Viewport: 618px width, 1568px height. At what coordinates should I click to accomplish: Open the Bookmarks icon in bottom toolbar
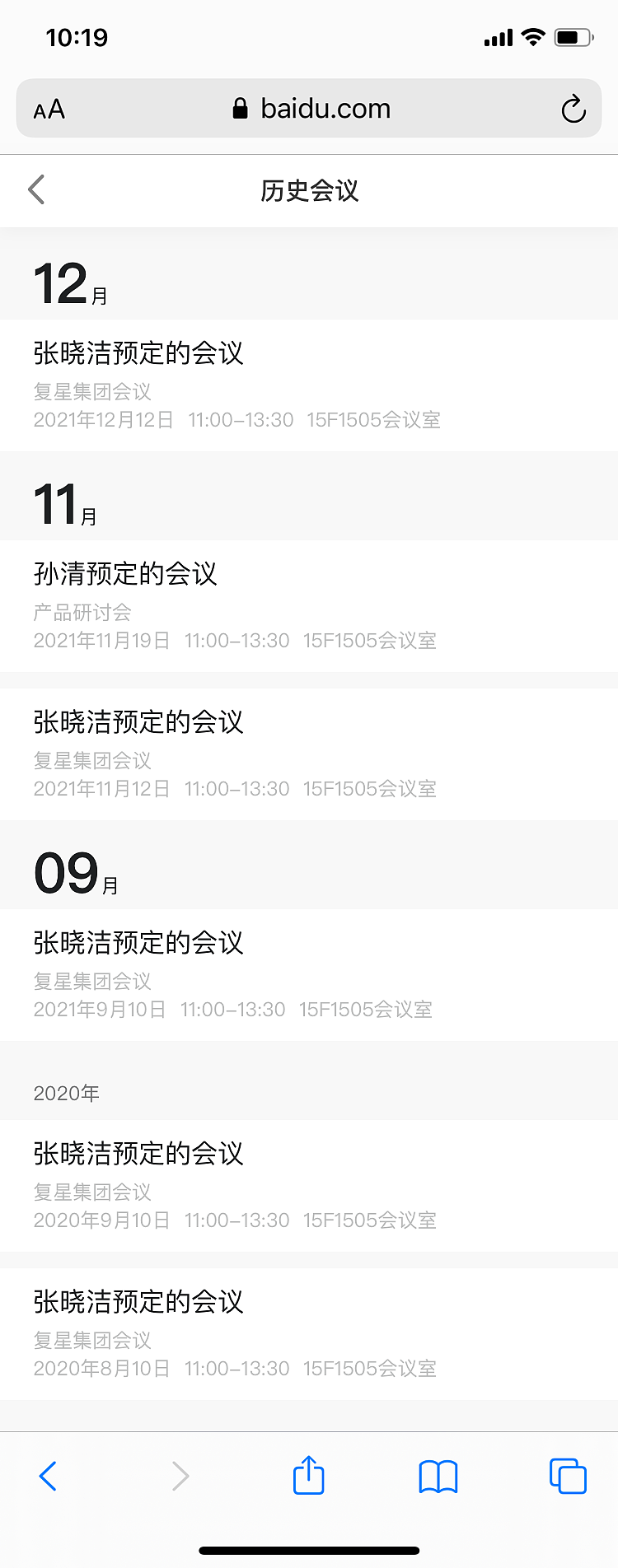coord(438,1476)
